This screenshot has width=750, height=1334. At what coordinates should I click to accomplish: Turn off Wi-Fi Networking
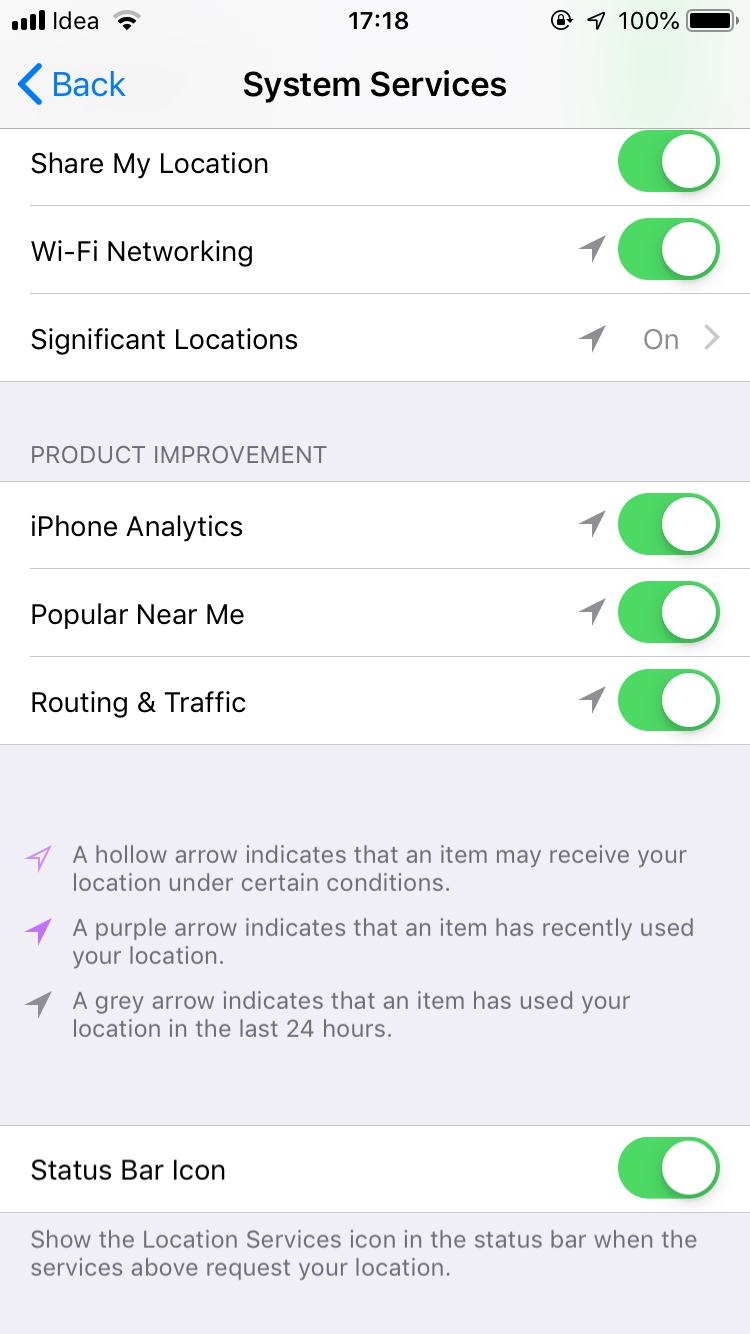click(x=668, y=250)
